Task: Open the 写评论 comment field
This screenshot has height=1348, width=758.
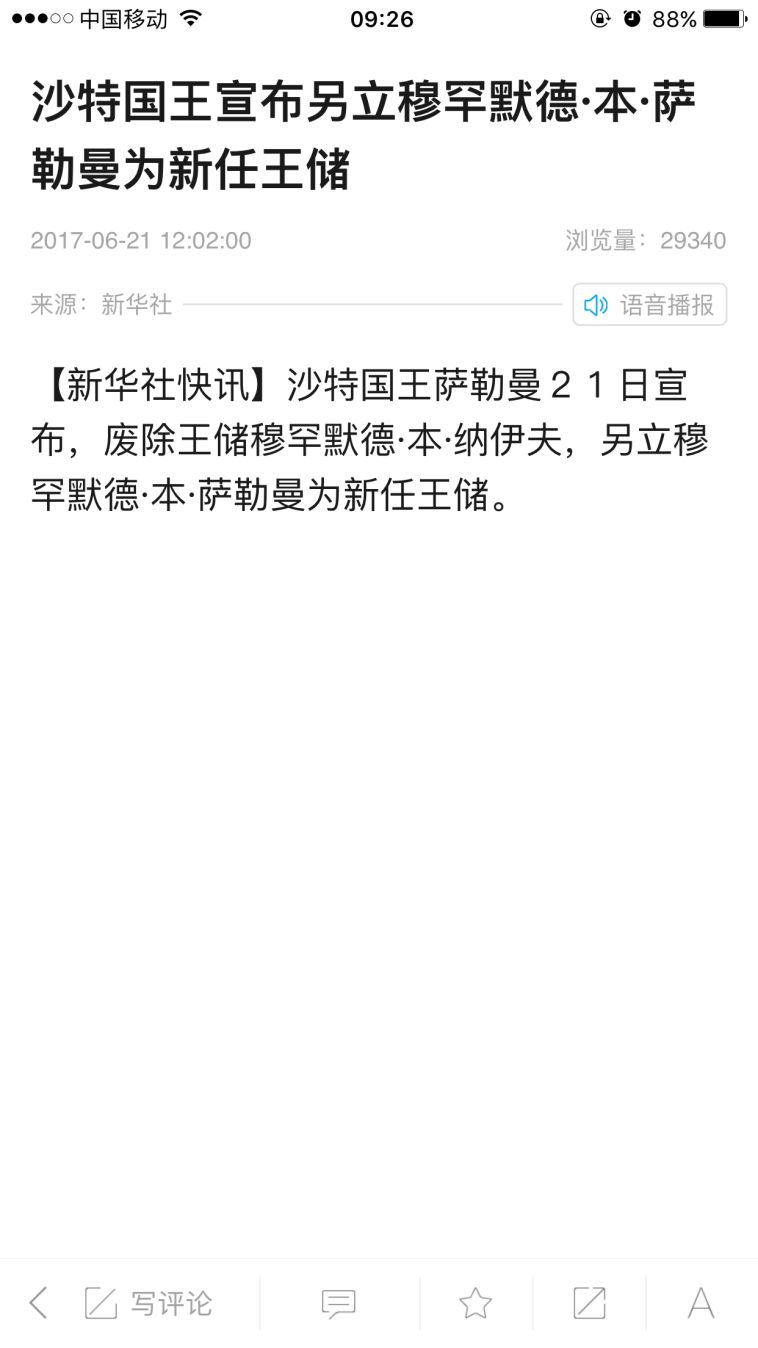Action: pos(150,1303)
